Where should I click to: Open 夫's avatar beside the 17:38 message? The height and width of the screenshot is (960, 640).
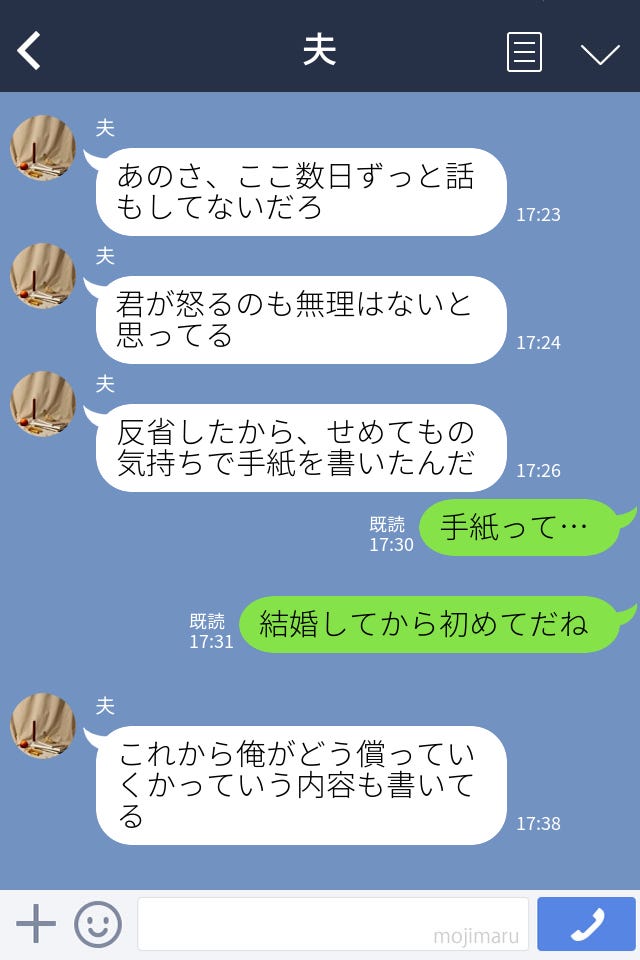(43, 725)
